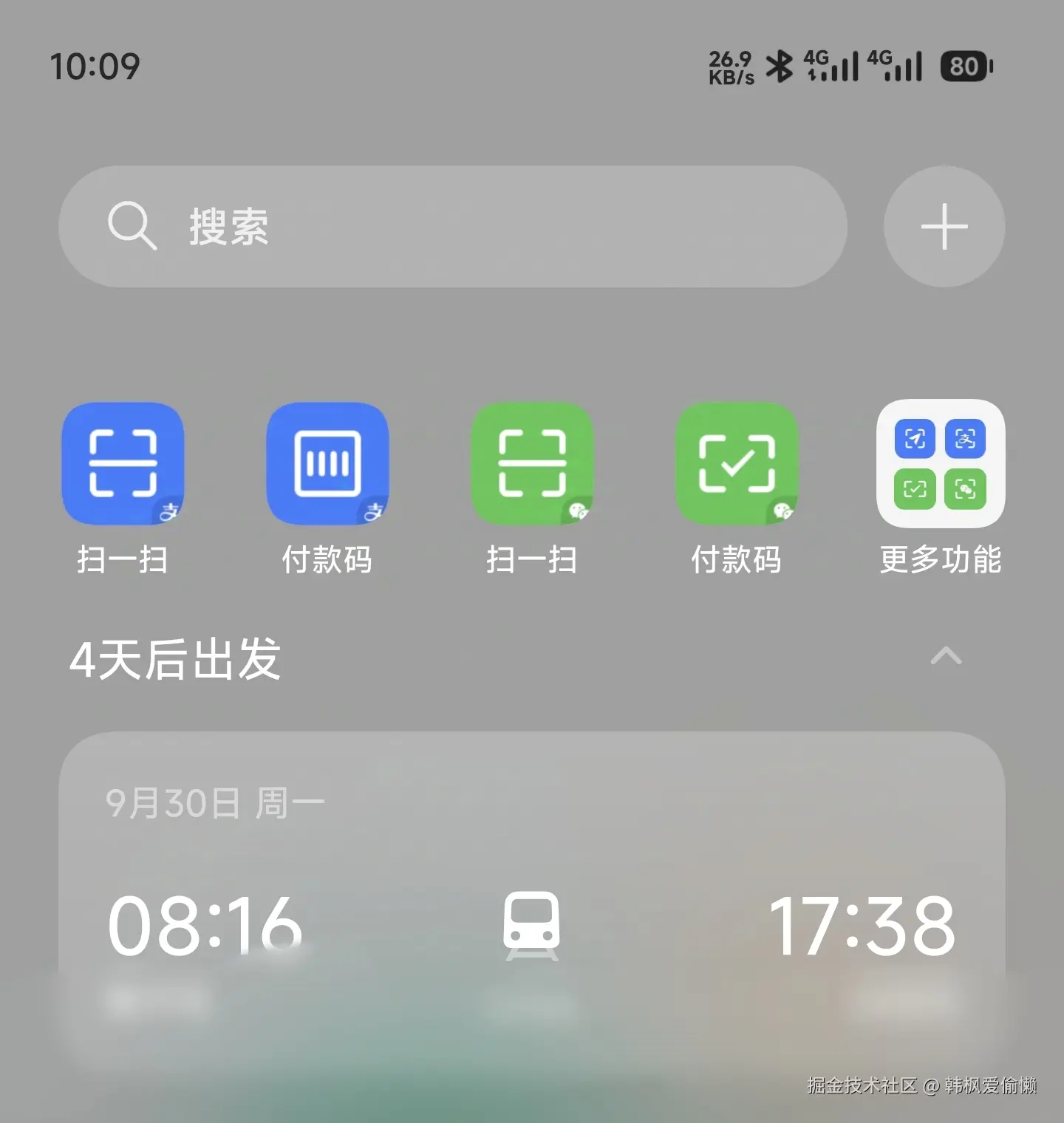Tap the blue scan icon inside 更多功能
The width and height of the screenshot is (1064, 1123).
[915, 439]
